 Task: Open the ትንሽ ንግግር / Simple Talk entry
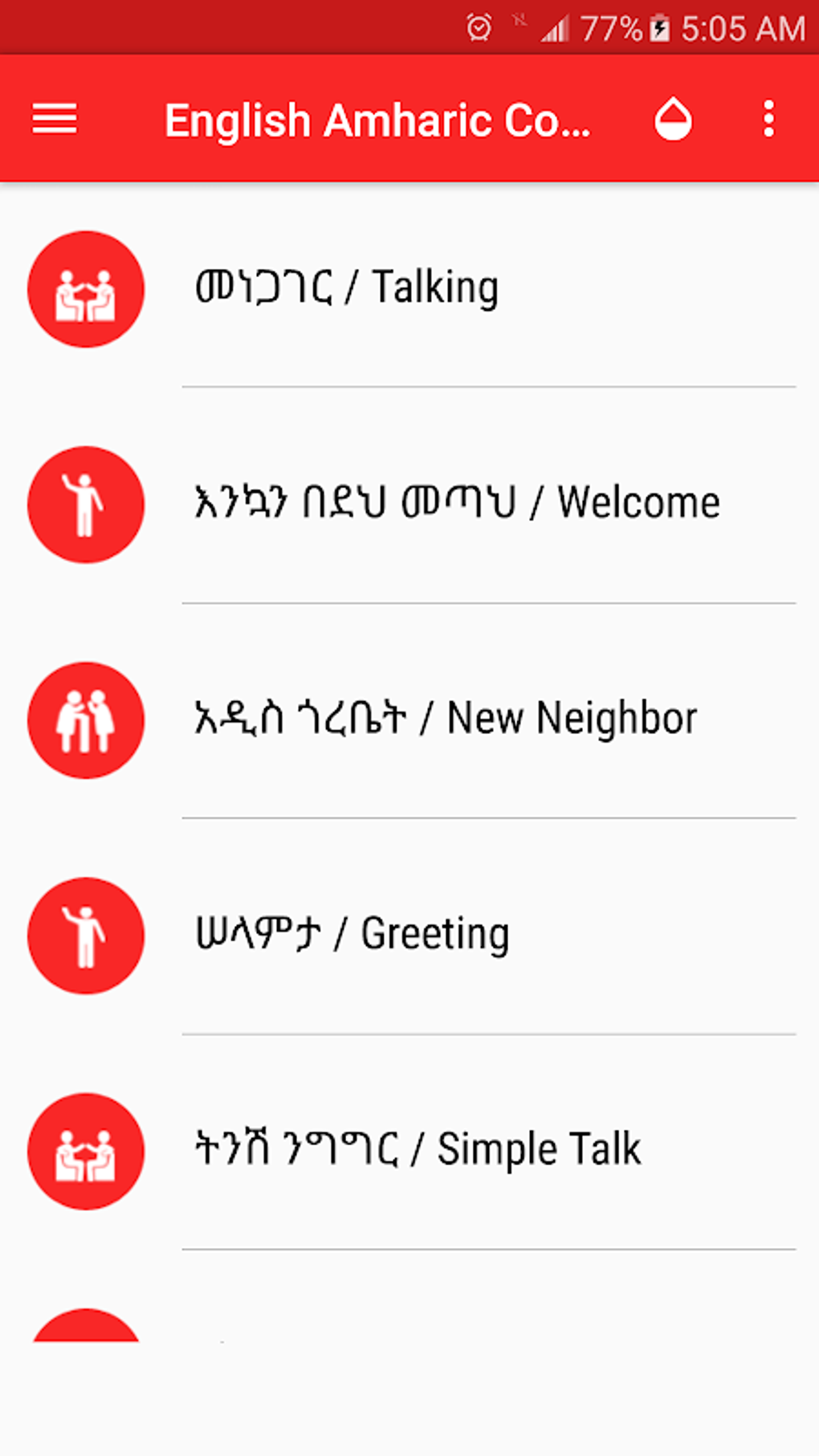coord(418,1148)
